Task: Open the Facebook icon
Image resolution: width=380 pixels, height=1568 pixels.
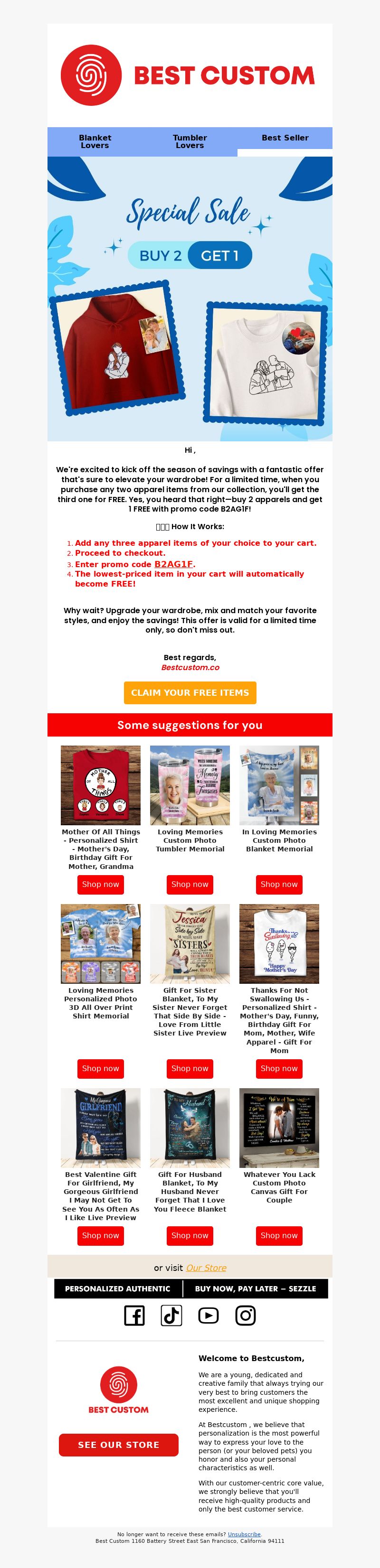Action: [134, 1316]
